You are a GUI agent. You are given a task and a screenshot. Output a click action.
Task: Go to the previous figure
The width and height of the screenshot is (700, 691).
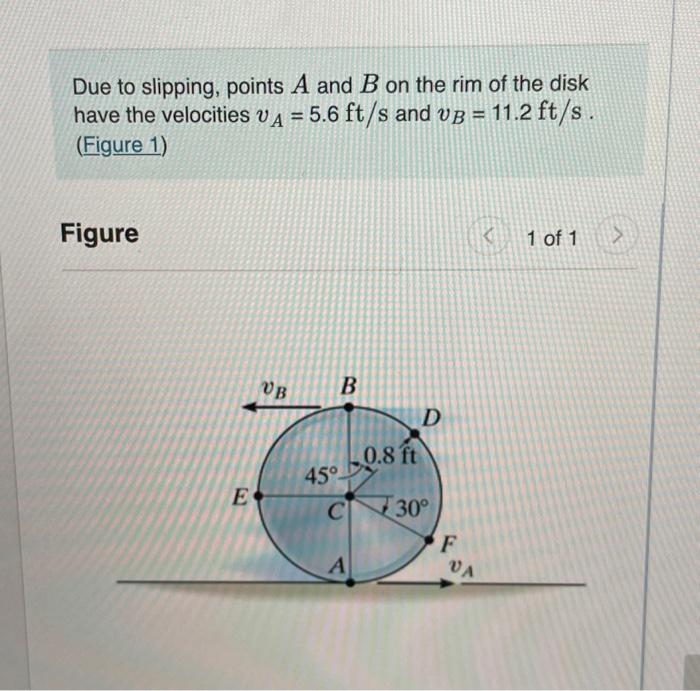point(491,238)
